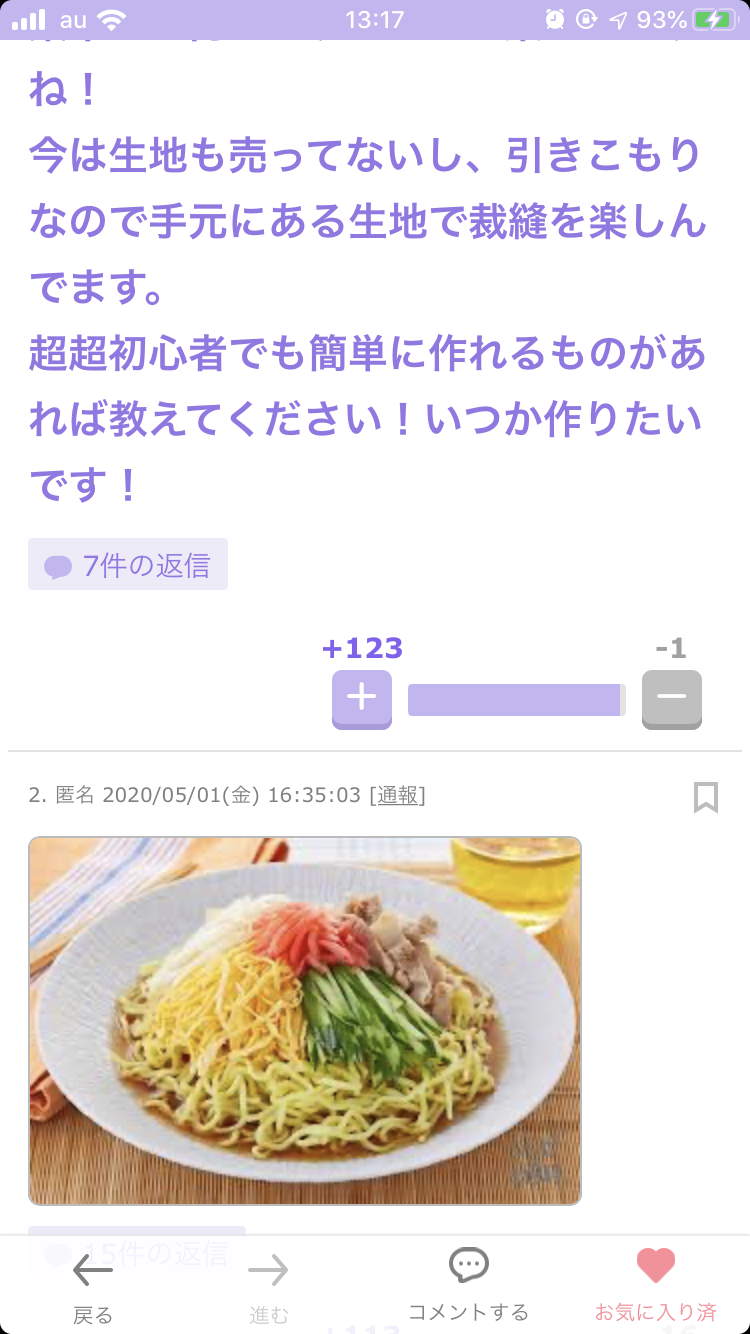
Task: Downvote the comment with the minus button
Action: coord(671,698)
